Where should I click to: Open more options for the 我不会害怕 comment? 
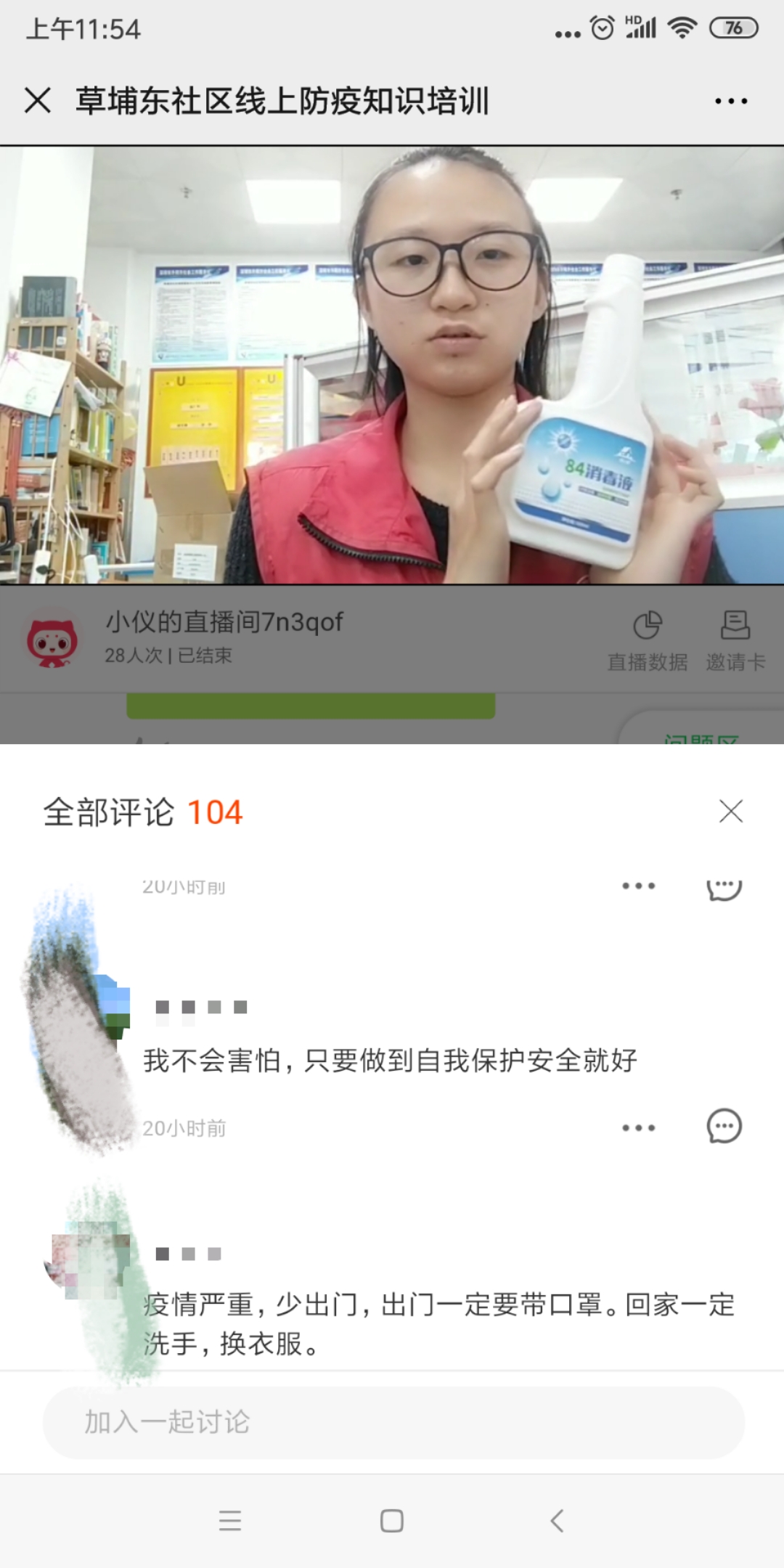tap(638, 1127)
